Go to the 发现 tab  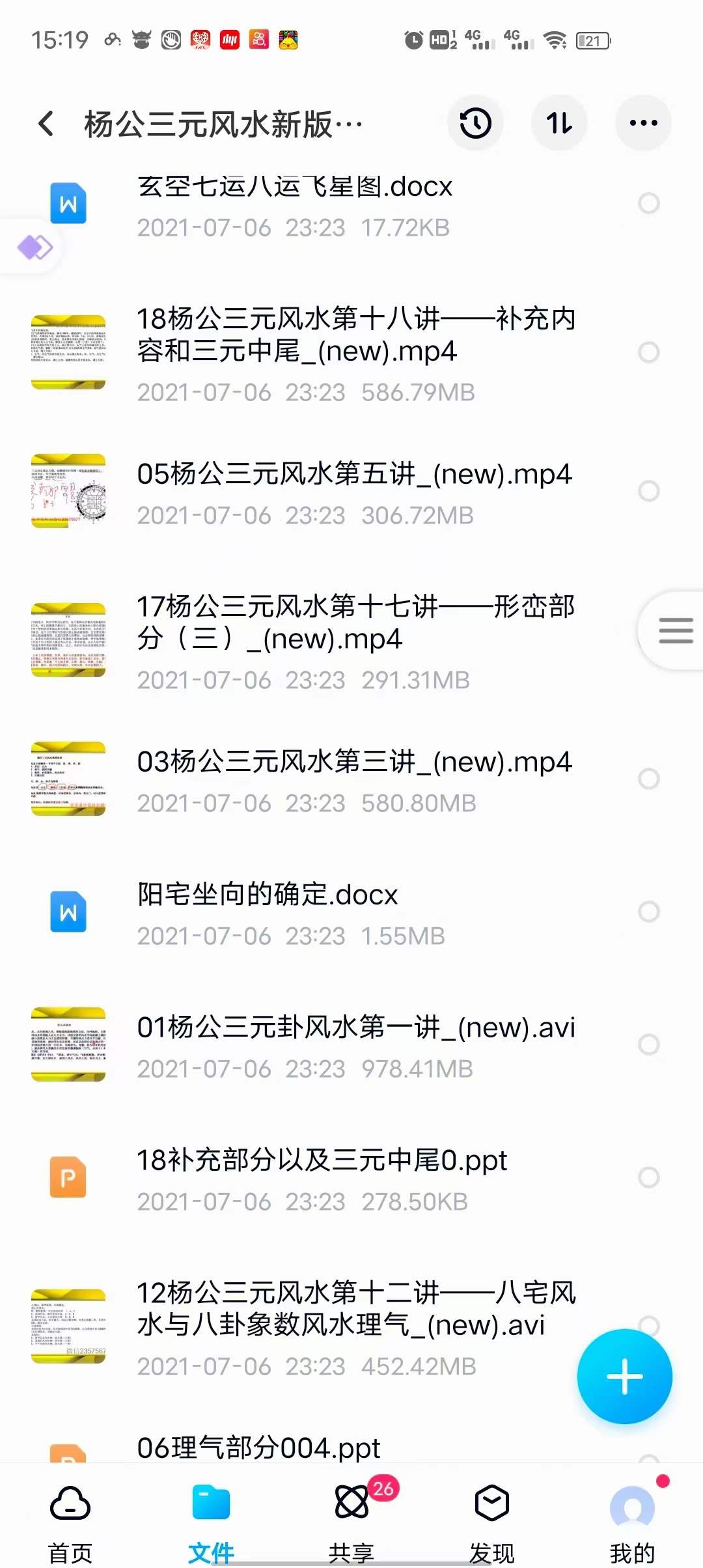pyautogui.click(x=492, y=1523)
